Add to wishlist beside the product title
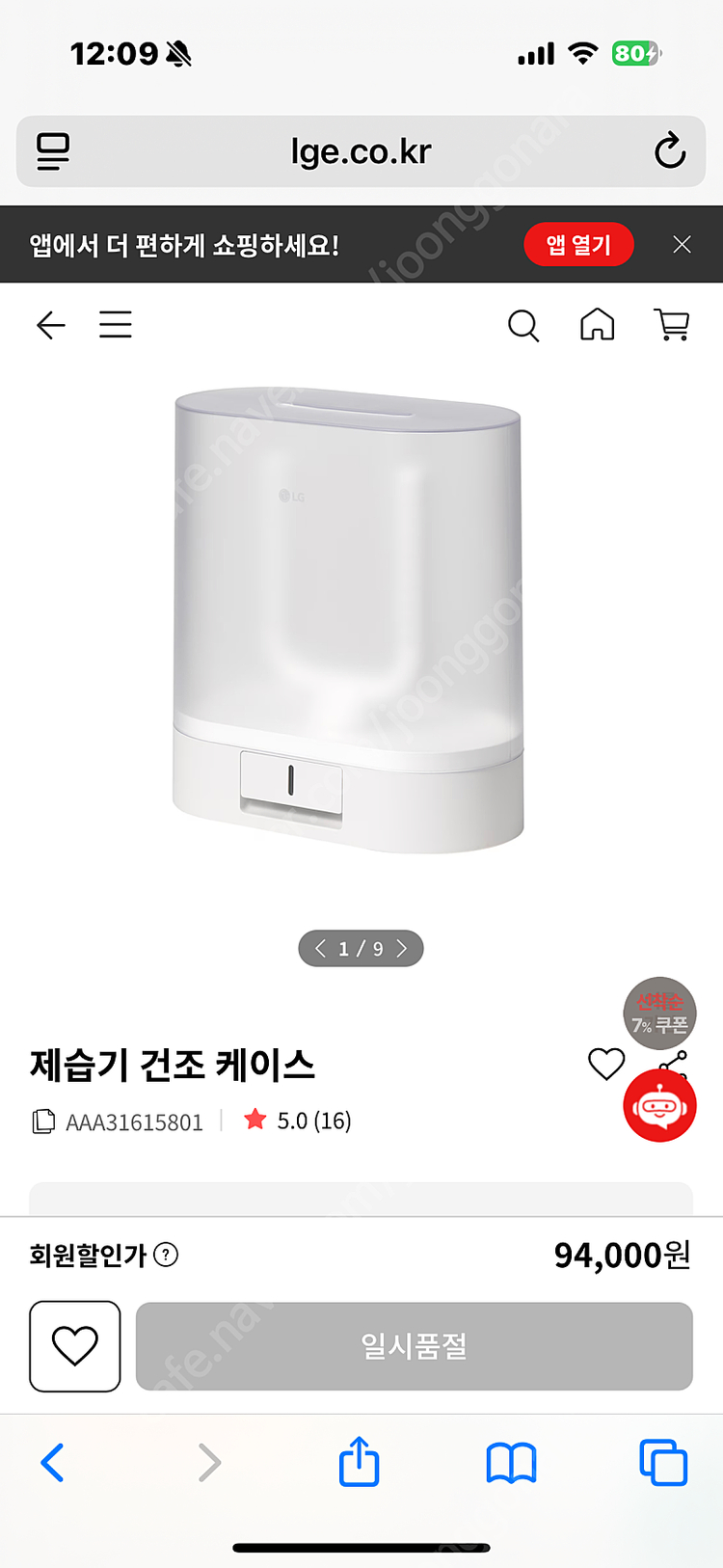Screen dimensions: 723x1568 pyautogui.click(x=606, y=1065)
